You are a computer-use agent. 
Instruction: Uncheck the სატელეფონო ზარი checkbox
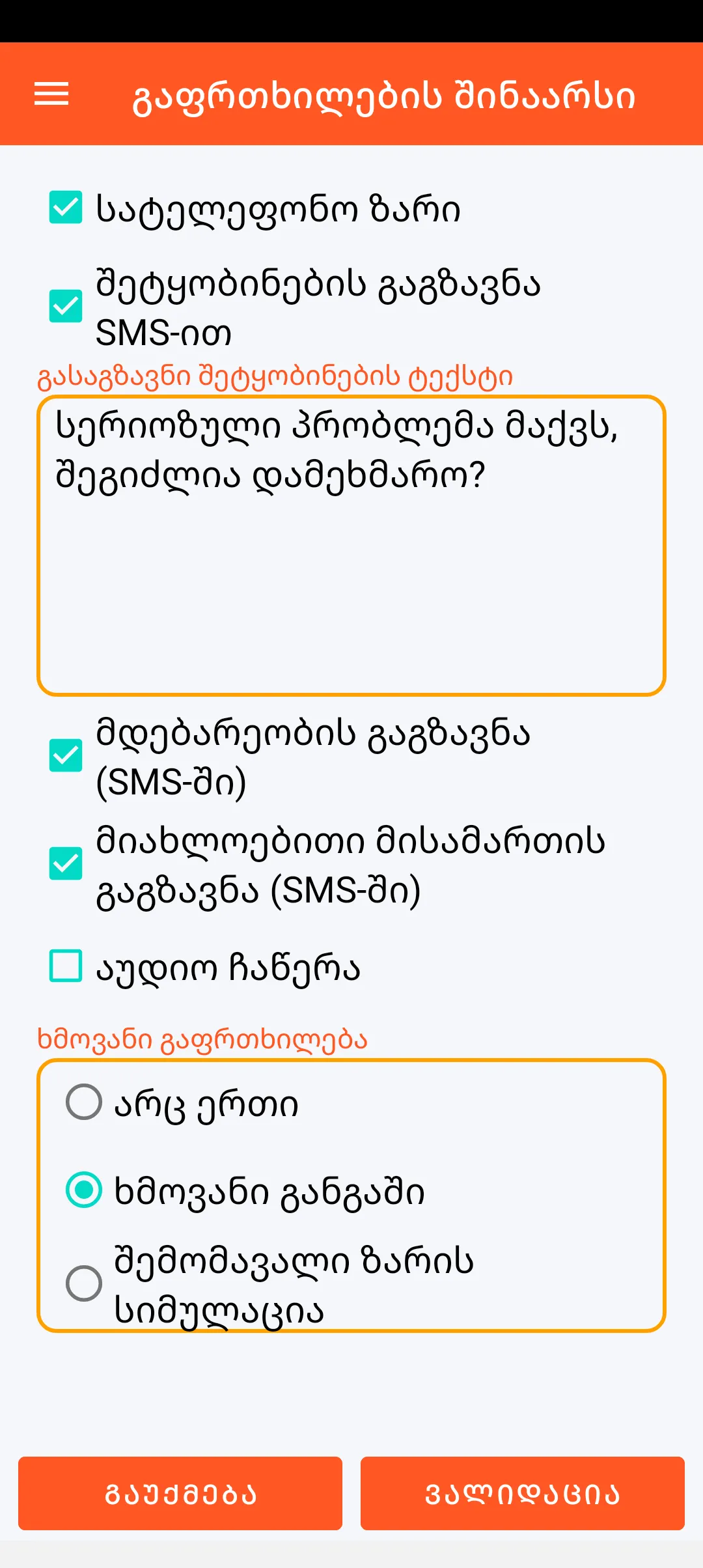click(x=66, y=208)
